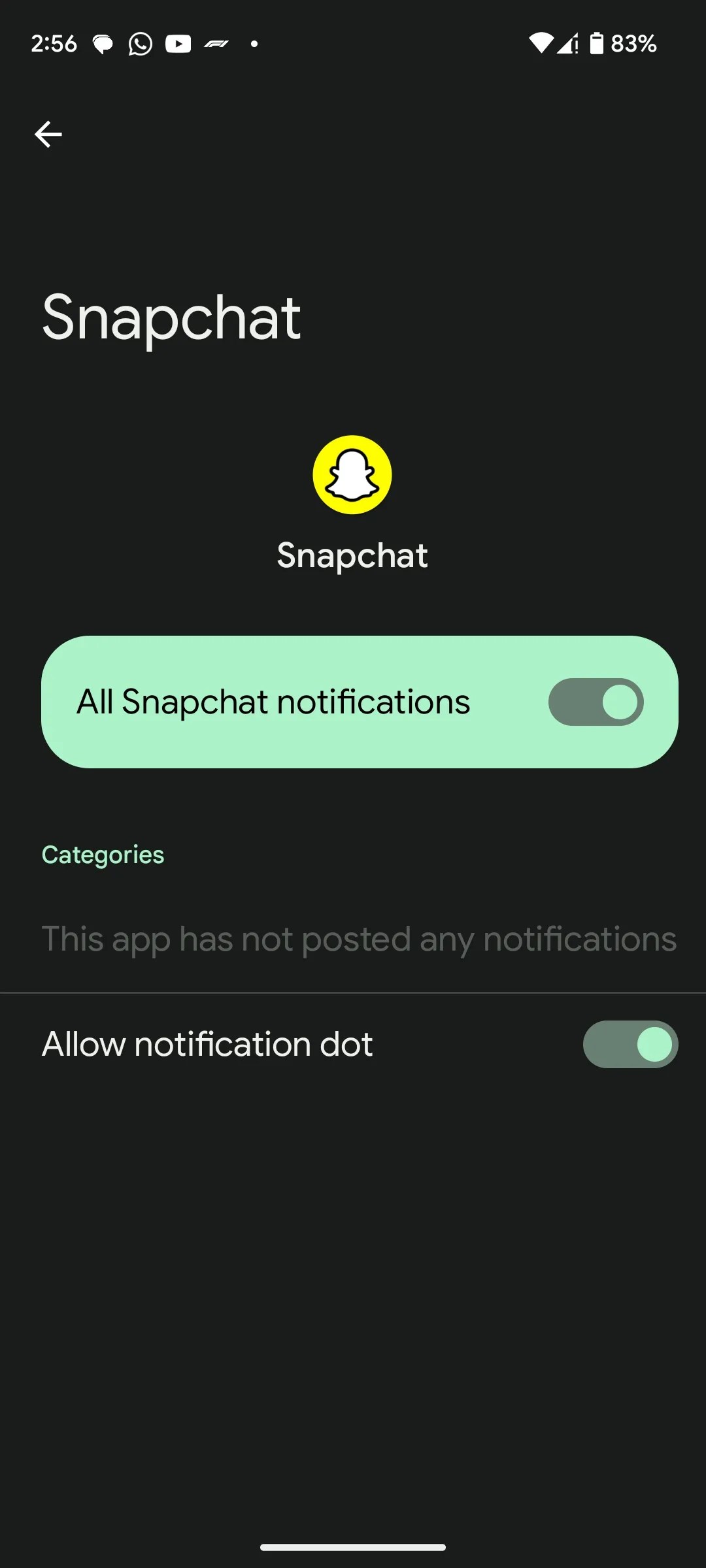The image size is (706, 1568).
Task: Tap the Messages icon in the status bar
Action: (102, 44)
